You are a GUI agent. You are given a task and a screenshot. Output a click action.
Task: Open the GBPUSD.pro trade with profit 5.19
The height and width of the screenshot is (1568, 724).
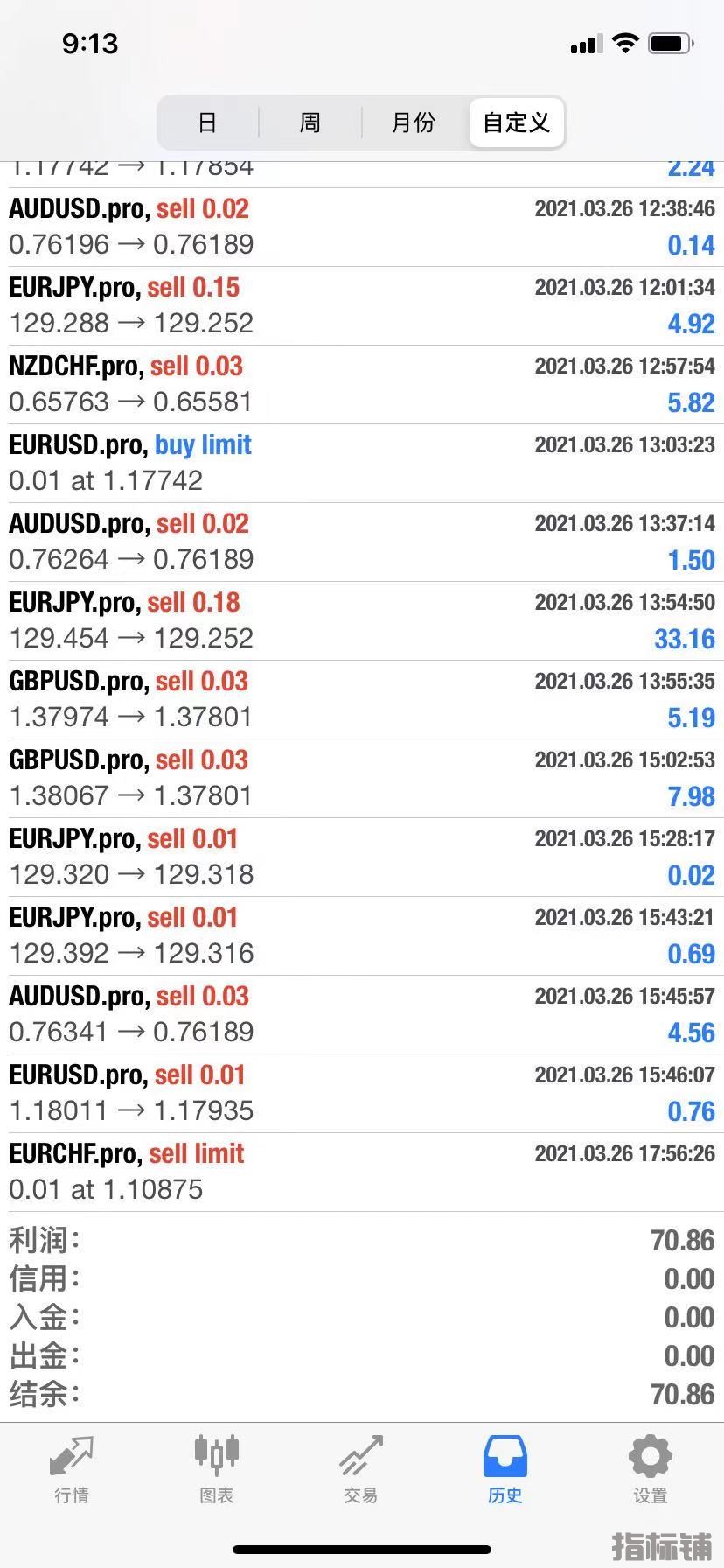point(362,699)
